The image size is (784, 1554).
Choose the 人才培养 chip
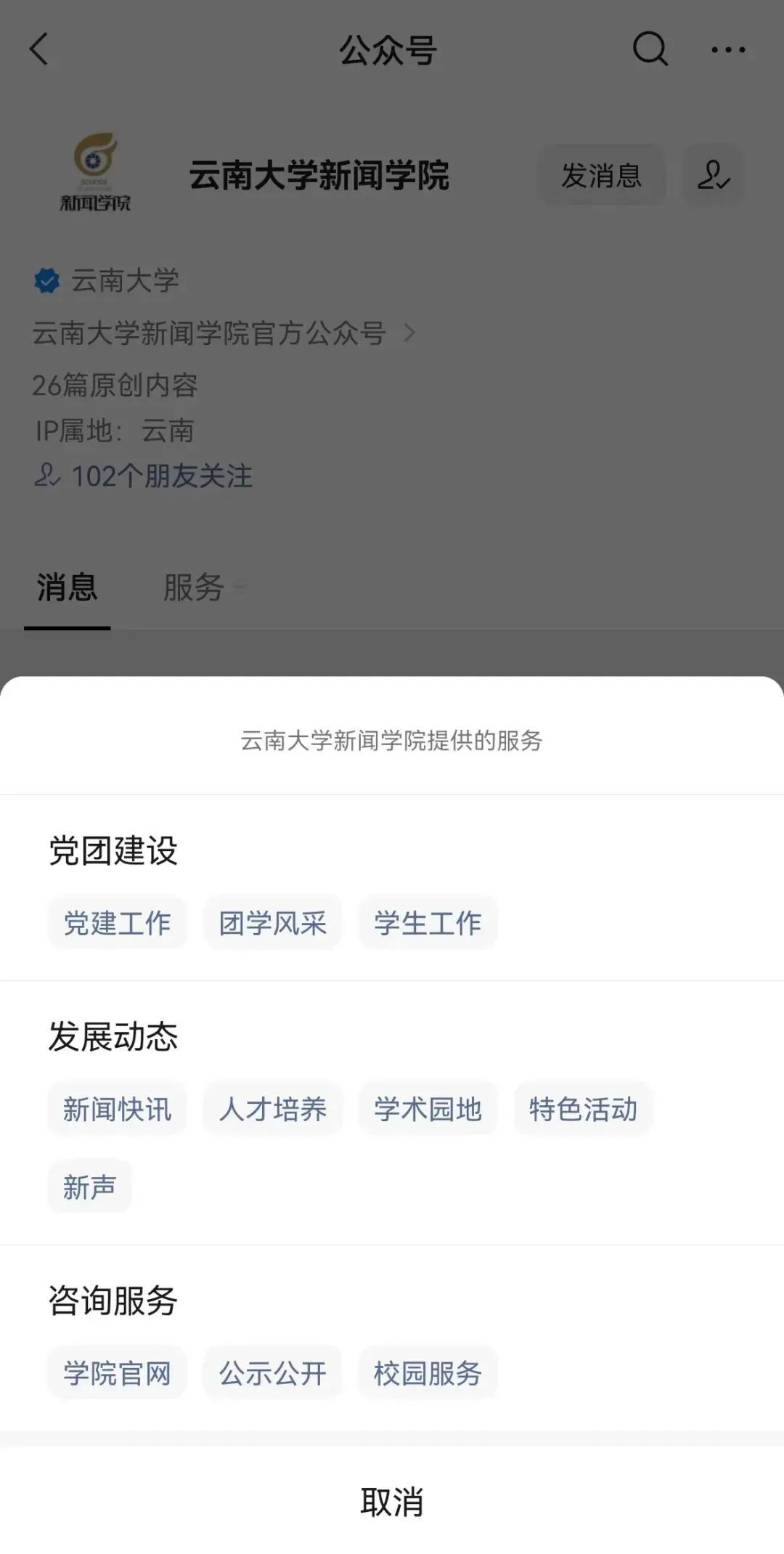(x=272, y=1109)
